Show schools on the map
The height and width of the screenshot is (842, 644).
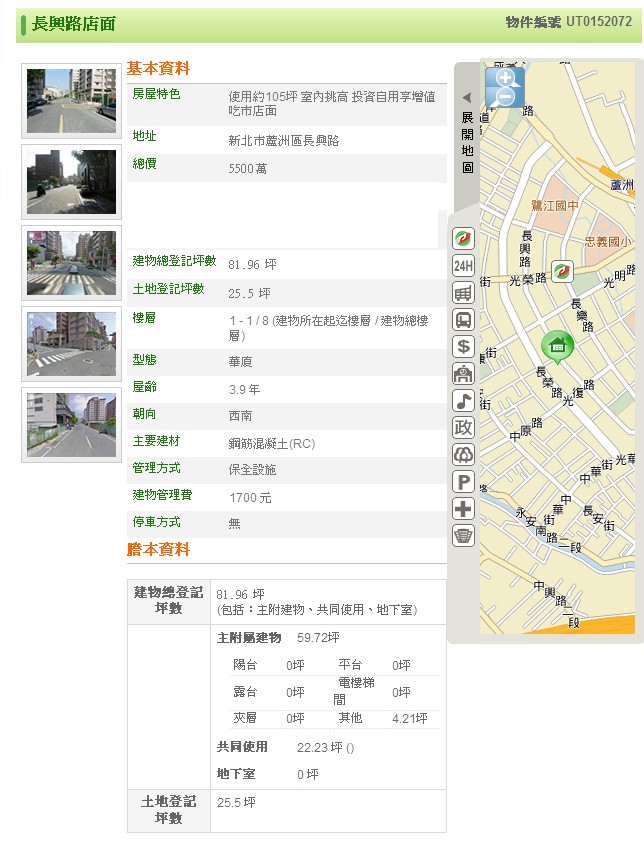[x=463, y=374]
